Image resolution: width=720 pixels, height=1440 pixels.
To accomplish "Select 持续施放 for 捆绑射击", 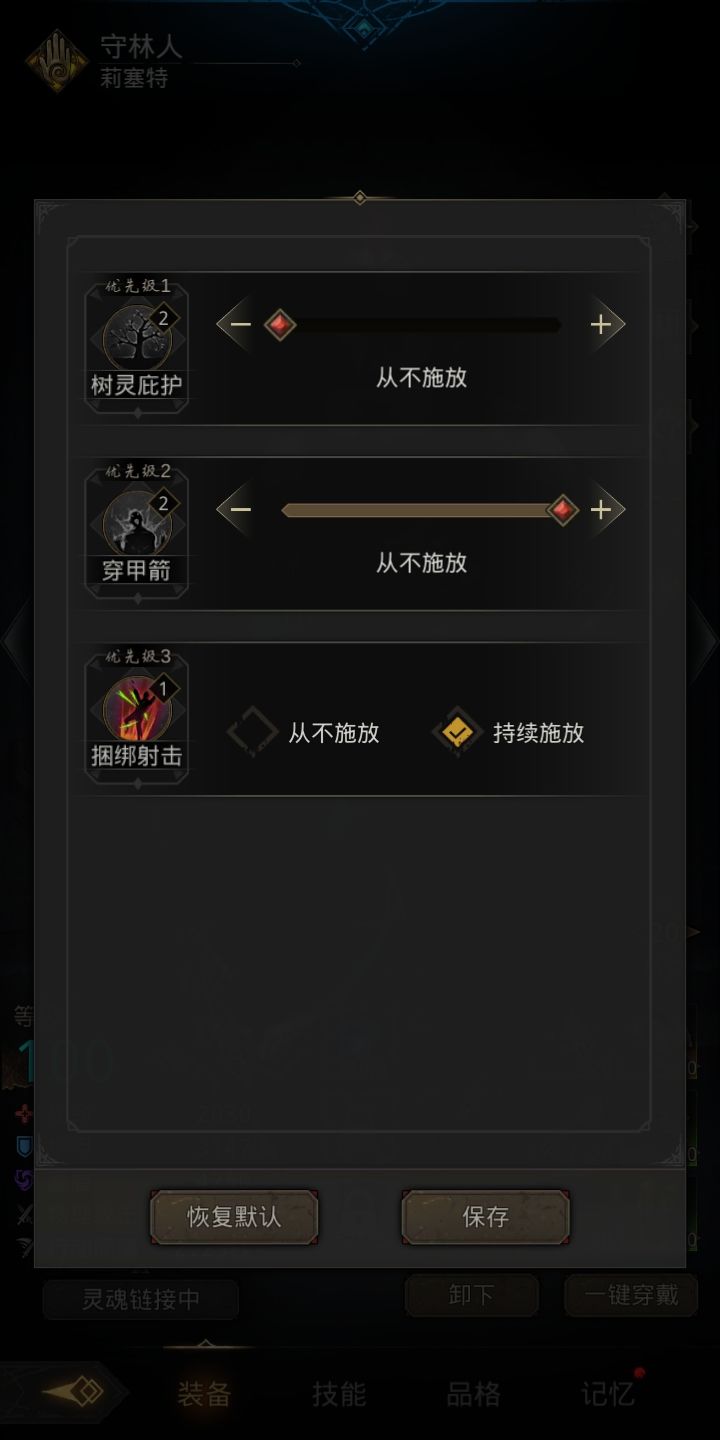I will click(x=458, y=731).
